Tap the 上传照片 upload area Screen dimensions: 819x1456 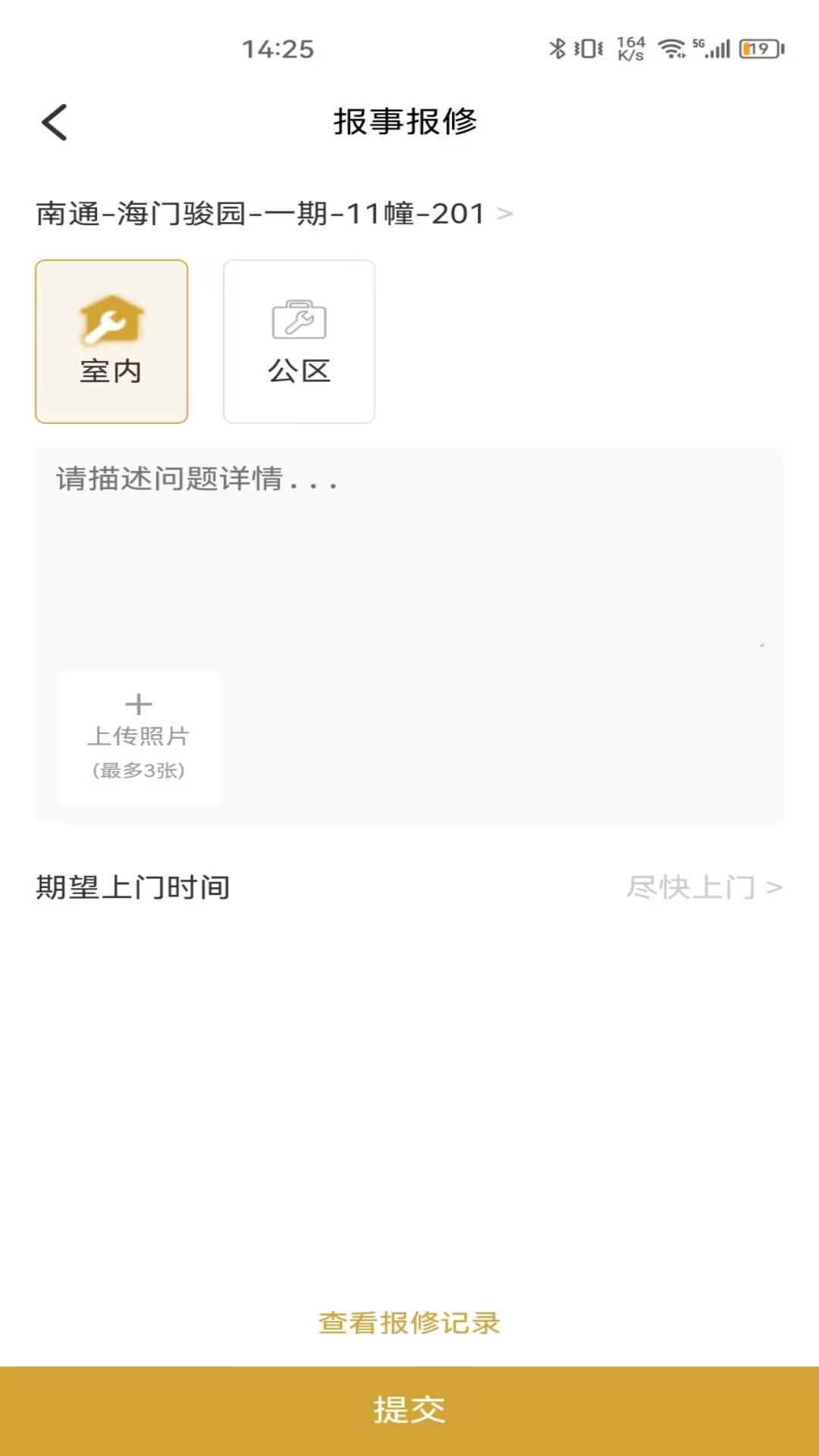(x=139, y=738)
